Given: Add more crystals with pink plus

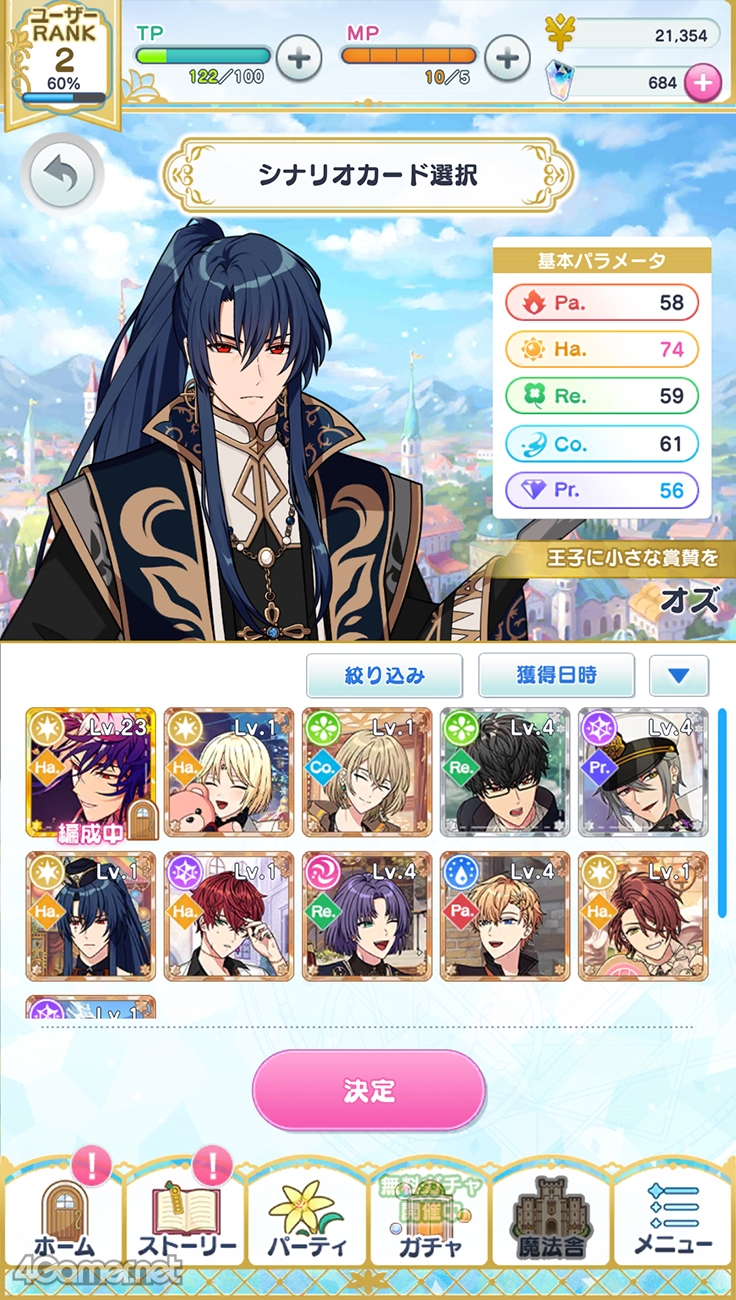Looking at the screenshot, I should coord(703,83).
